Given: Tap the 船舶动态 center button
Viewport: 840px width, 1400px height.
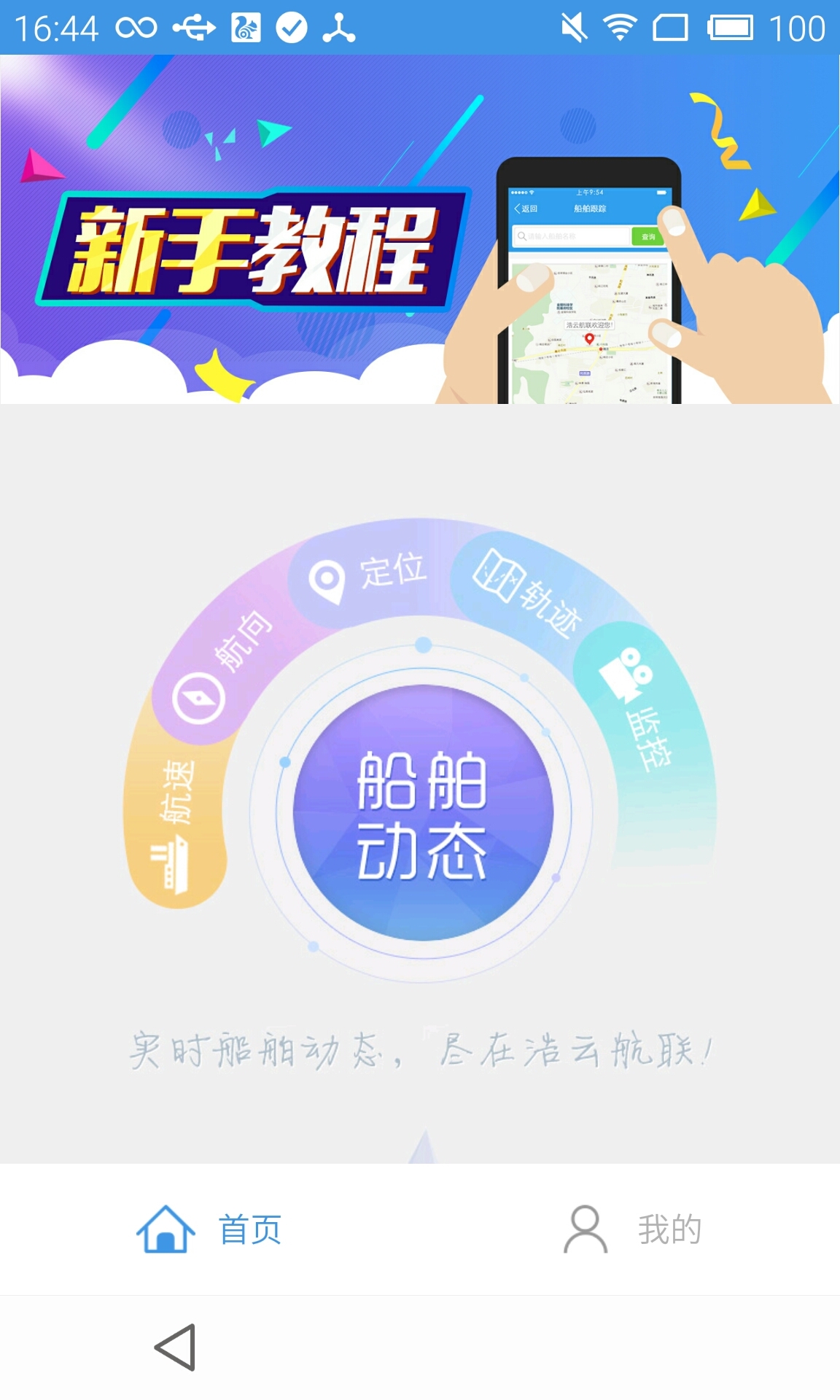Looking at the screenshot, I should [422, 813].
